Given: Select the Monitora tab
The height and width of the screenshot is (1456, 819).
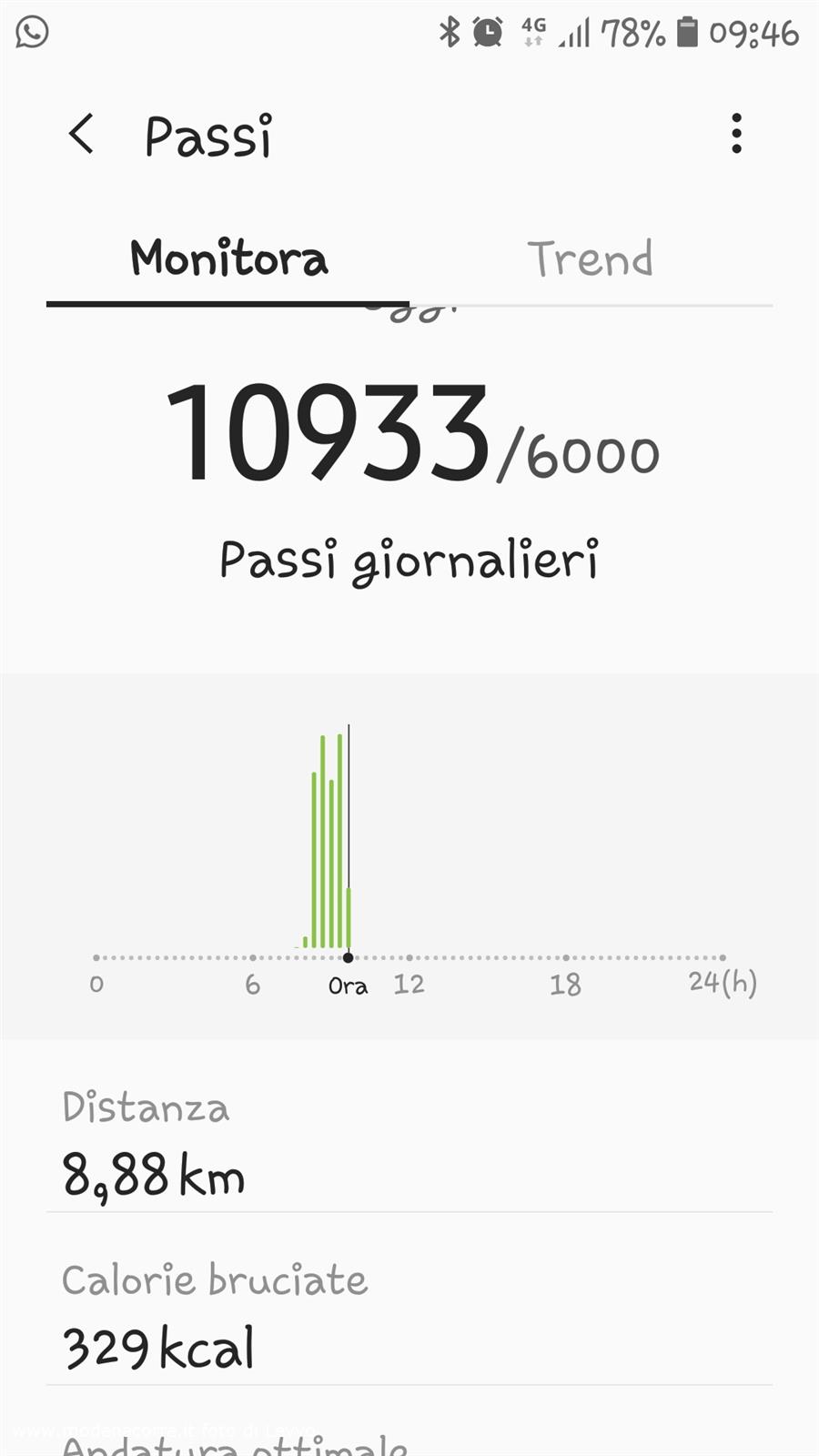Looking at the screenshot, I should (228, 258).
